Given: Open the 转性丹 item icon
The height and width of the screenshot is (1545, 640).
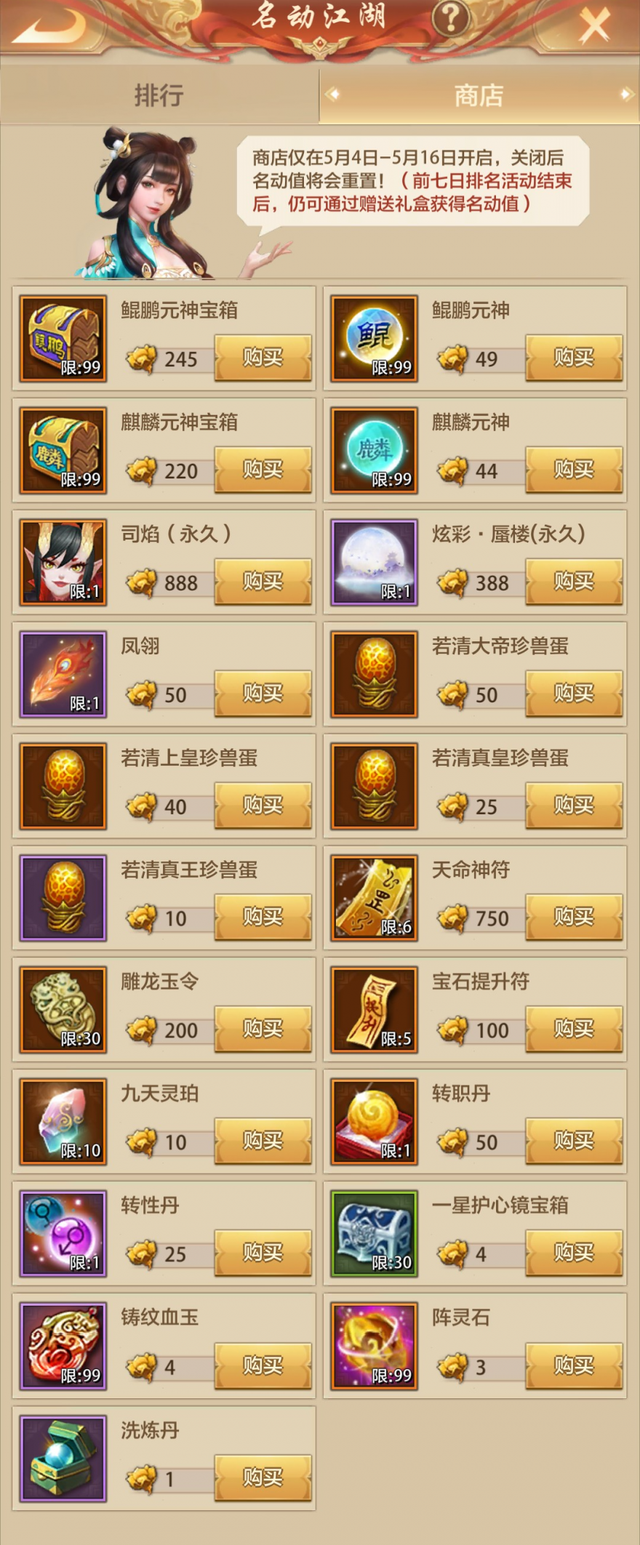Looking at the screenshot, I should [63, 1234].
